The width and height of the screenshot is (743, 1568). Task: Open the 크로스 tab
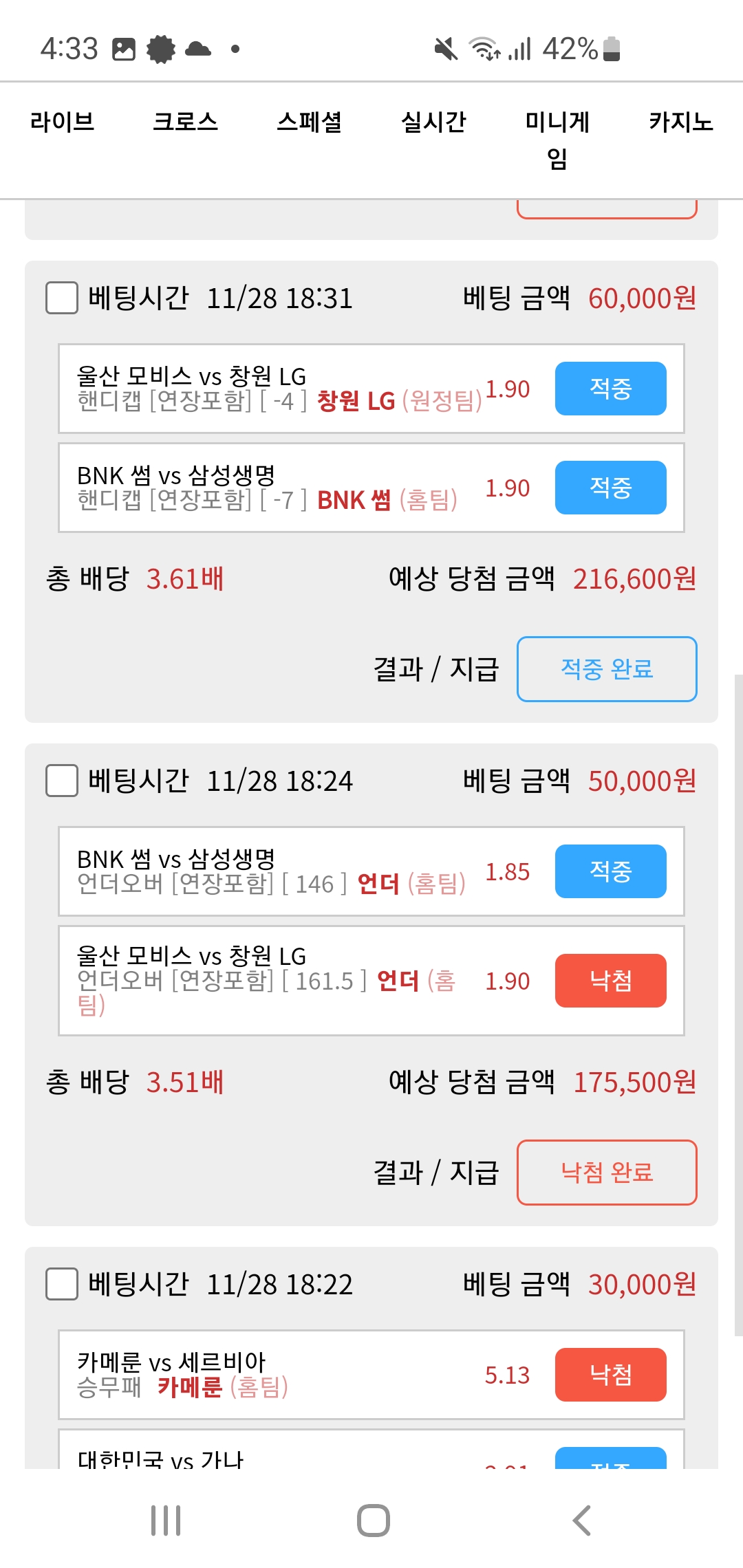click(x=185, y=122)
